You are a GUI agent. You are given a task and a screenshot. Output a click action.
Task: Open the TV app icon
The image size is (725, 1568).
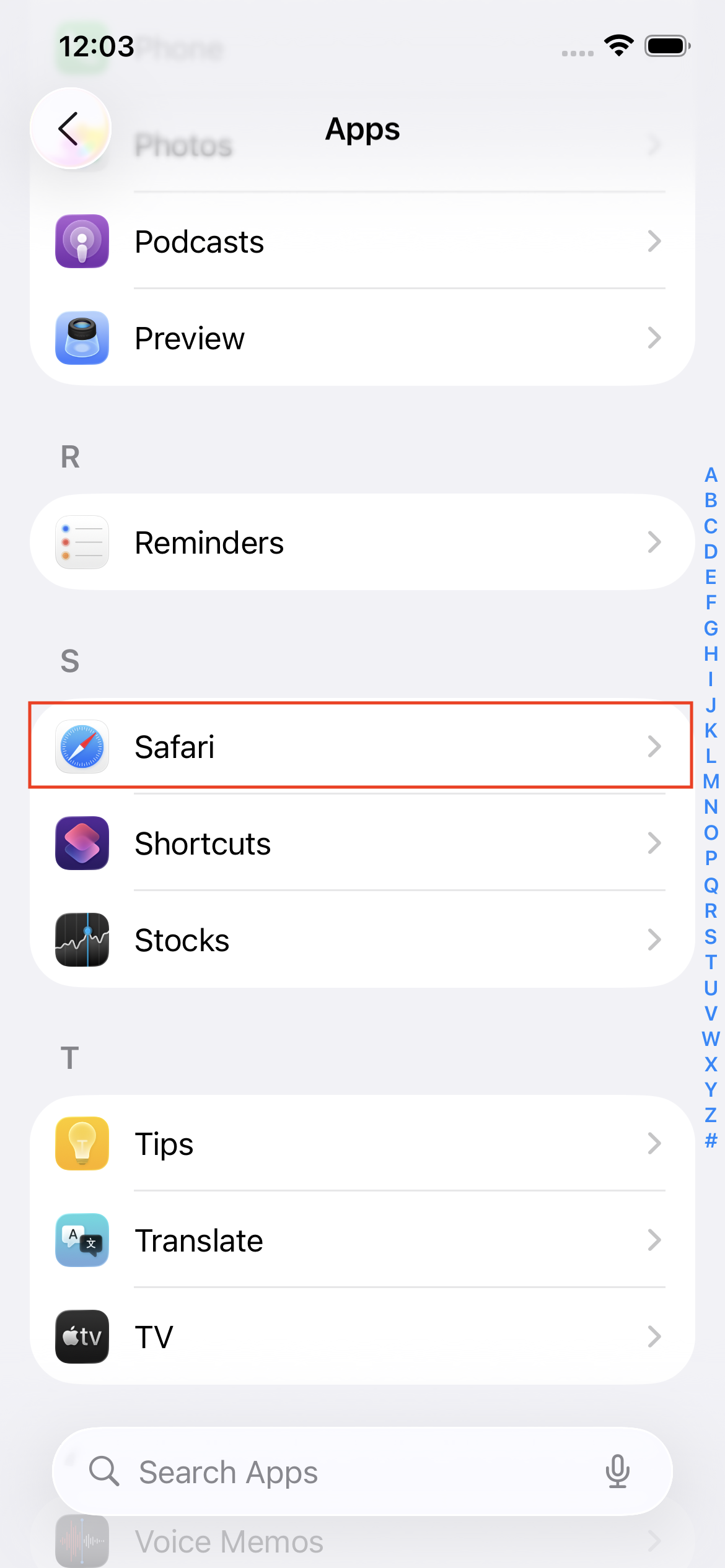pyautogui.click(x=82, y=1337)
